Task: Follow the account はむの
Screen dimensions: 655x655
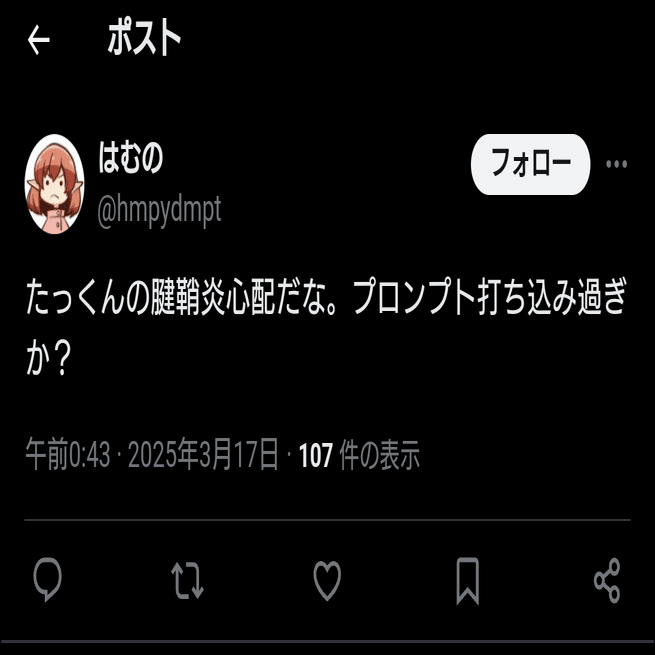Action: 530,163
